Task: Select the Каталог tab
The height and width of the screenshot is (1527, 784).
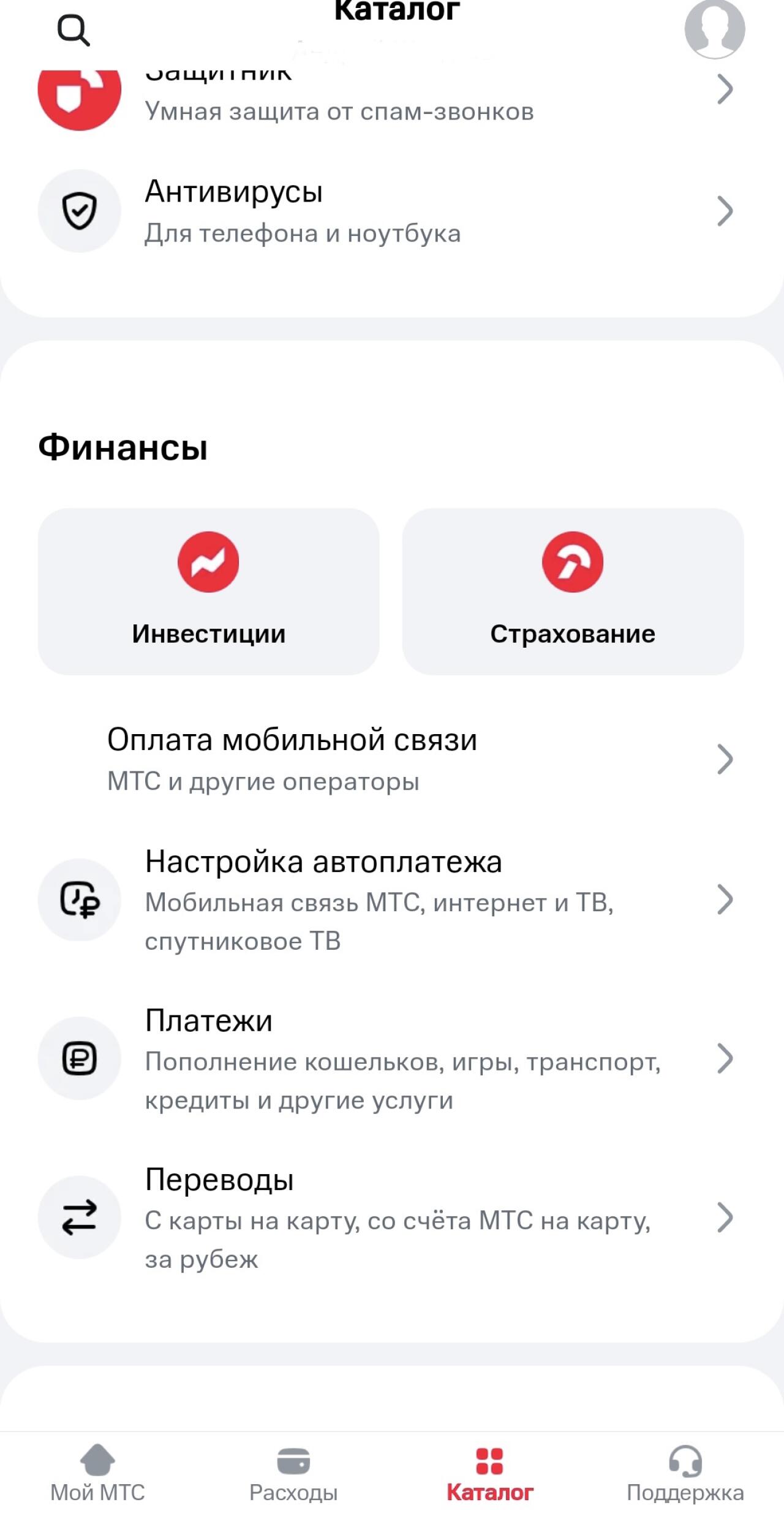Action: click(489, 1474)
